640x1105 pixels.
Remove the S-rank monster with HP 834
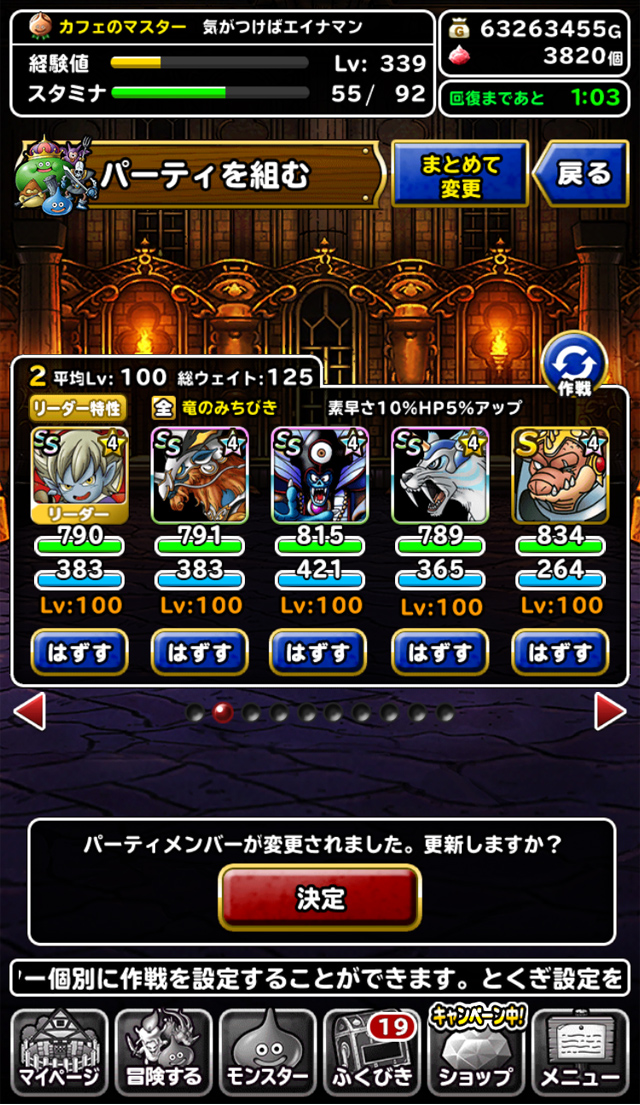tap(560, 653)
